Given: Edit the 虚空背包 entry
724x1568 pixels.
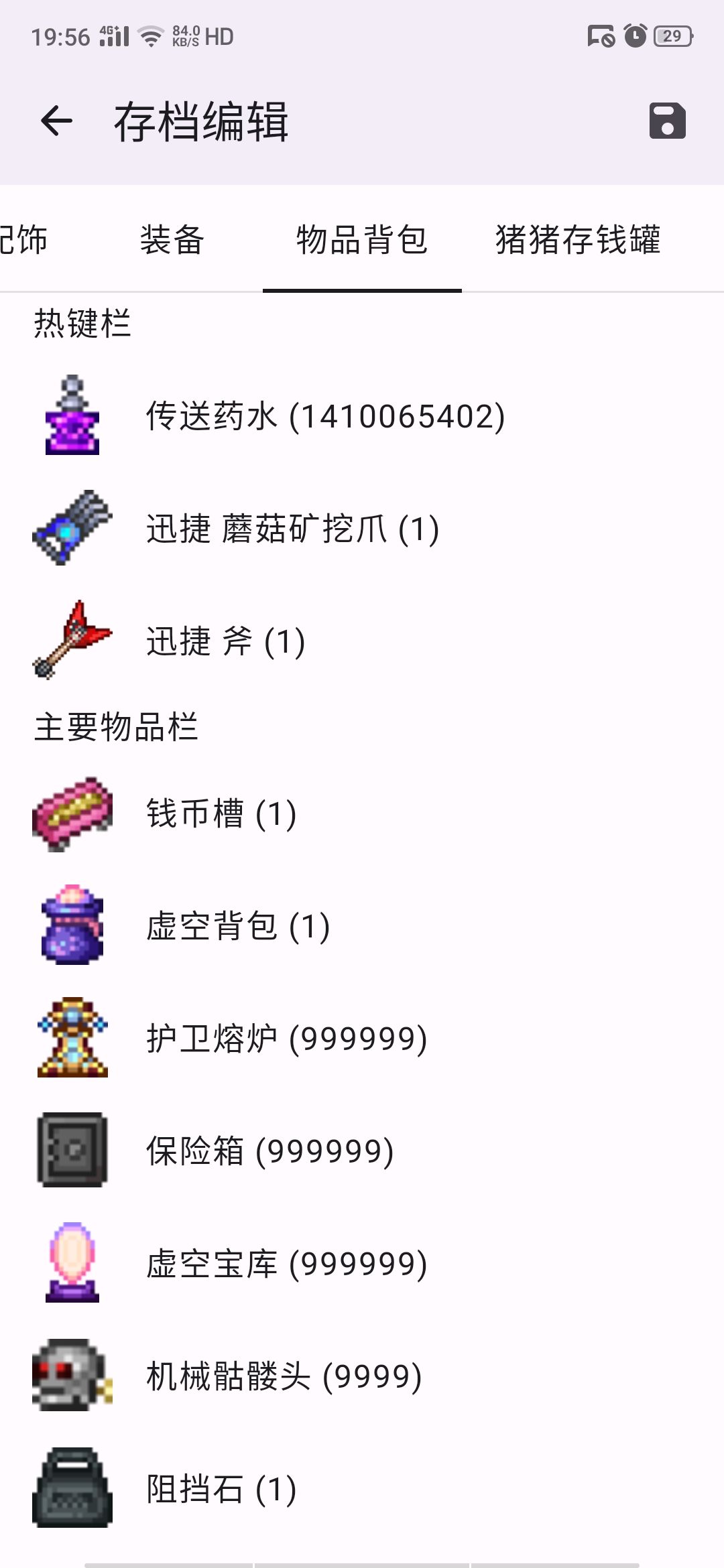Looking at the screenshot, I should pyautogui.click(x=238, y=927).
